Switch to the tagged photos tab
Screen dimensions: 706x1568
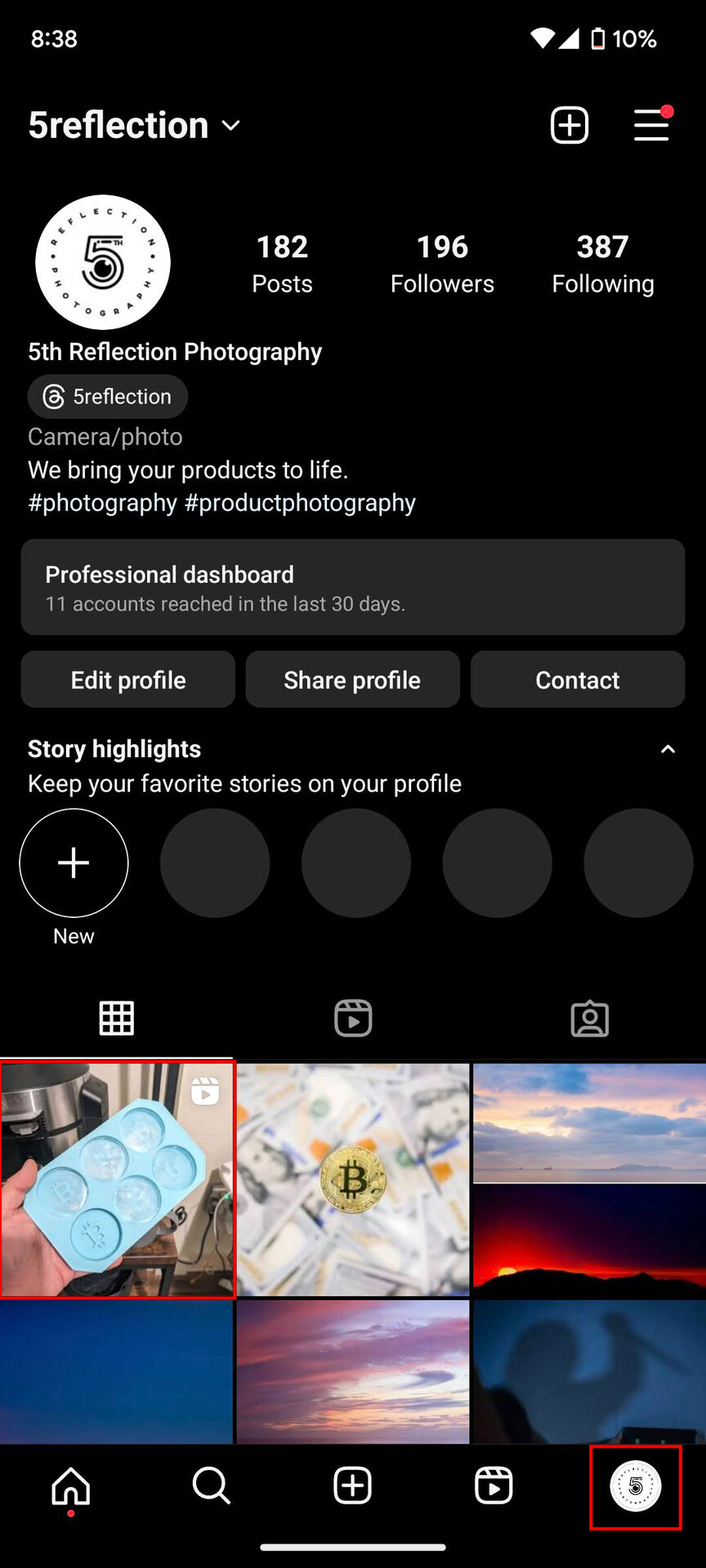point(589,1018)
